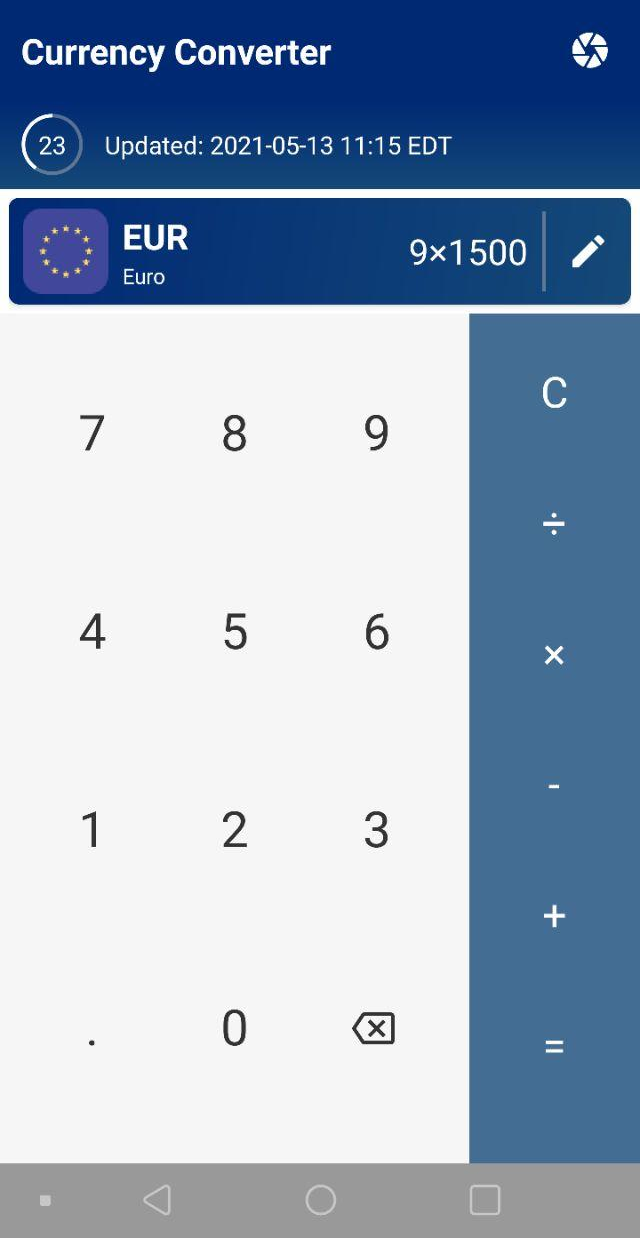Tap the minus operator key

(x=554, y=786)
